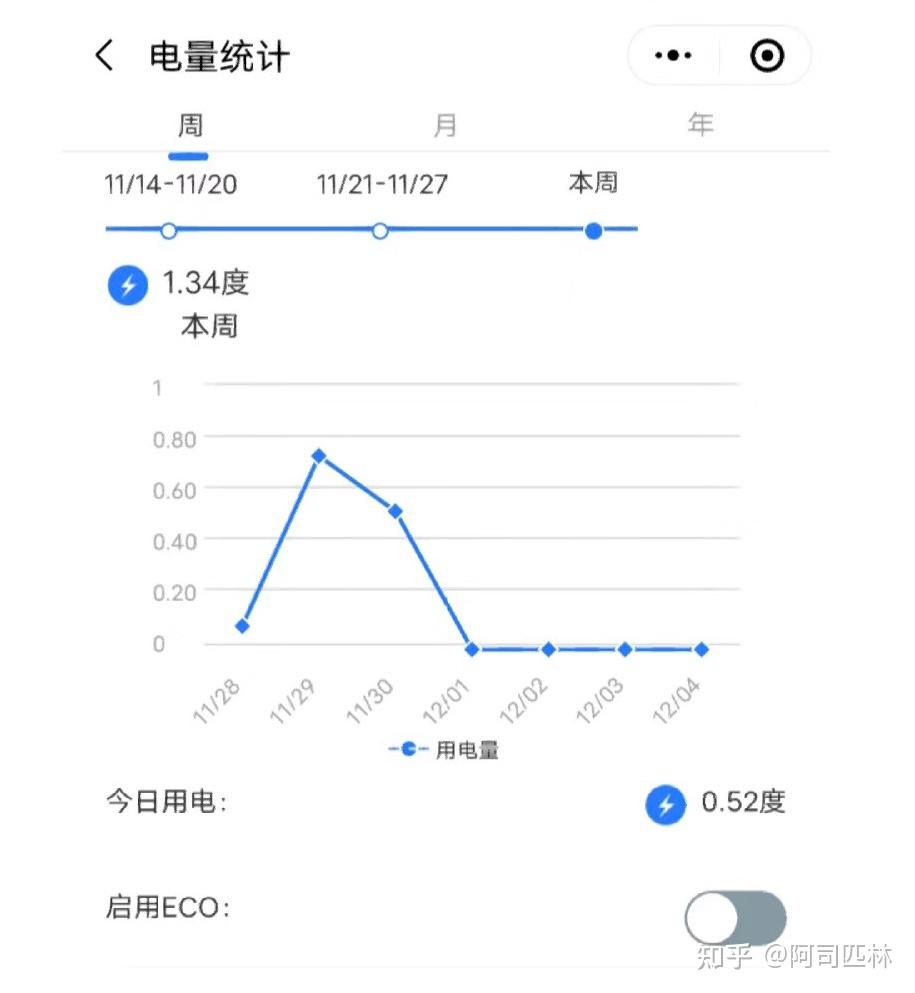915x993 pixels.
Task: Show the 11/30 data point value
Action: [x=395, y=511]
